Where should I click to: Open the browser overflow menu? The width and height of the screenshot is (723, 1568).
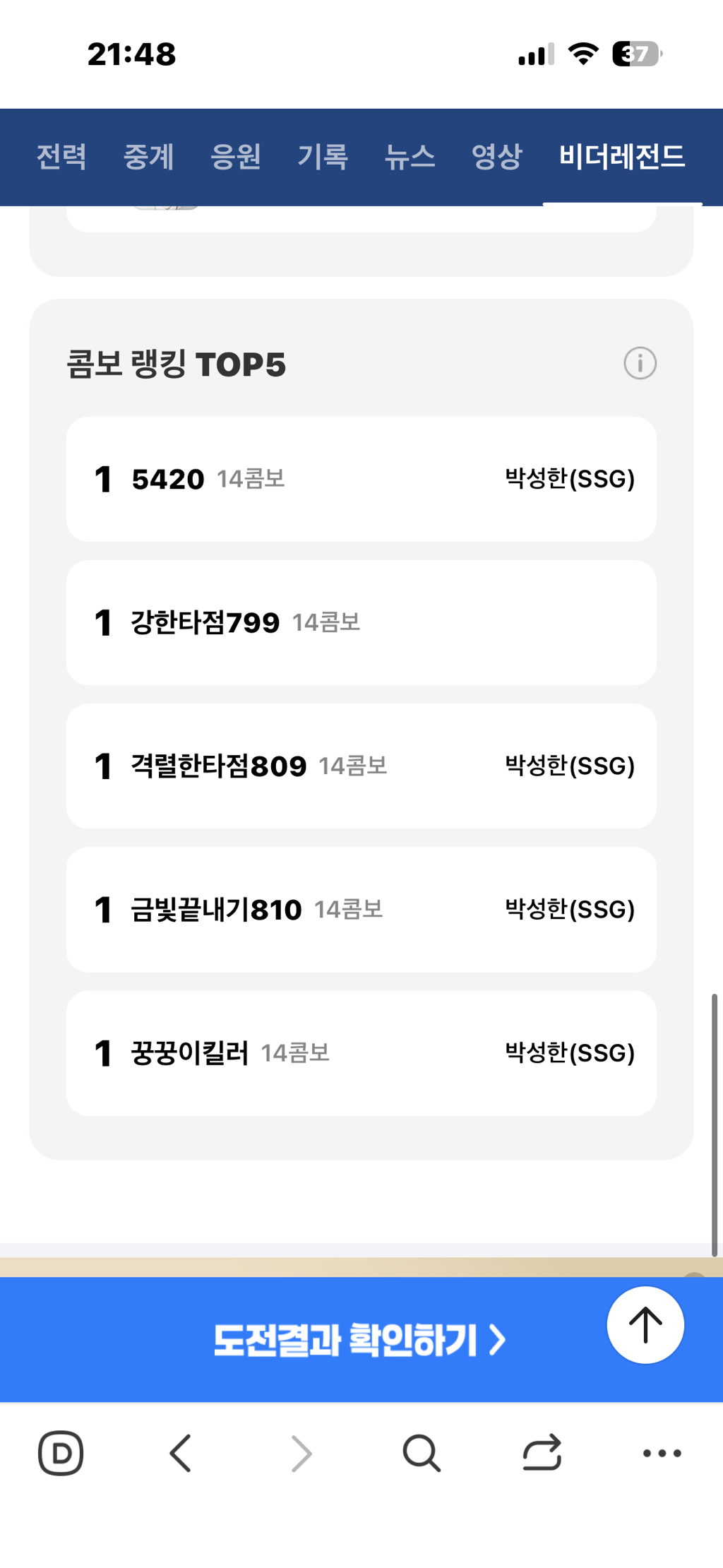click(662, 1454)
